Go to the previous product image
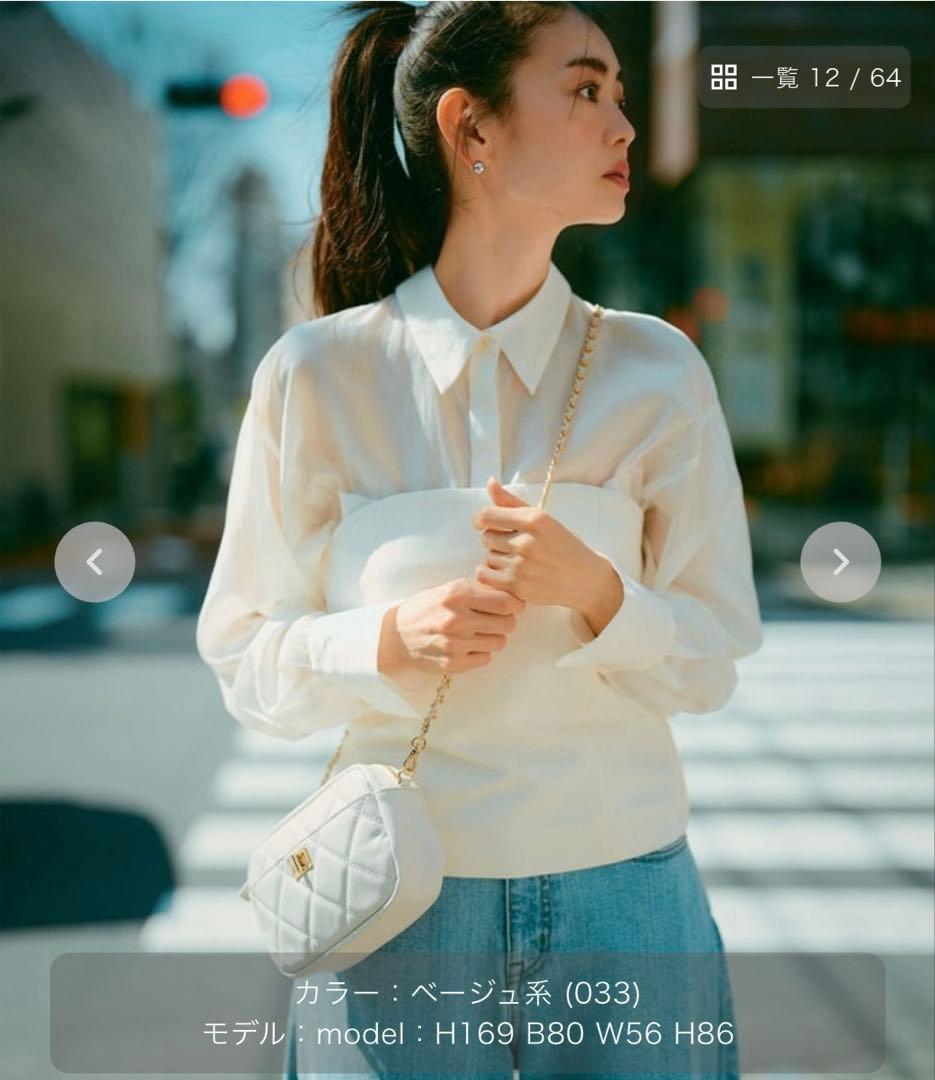The width and height of the screenshot is (935, 1080). (95, 562)
